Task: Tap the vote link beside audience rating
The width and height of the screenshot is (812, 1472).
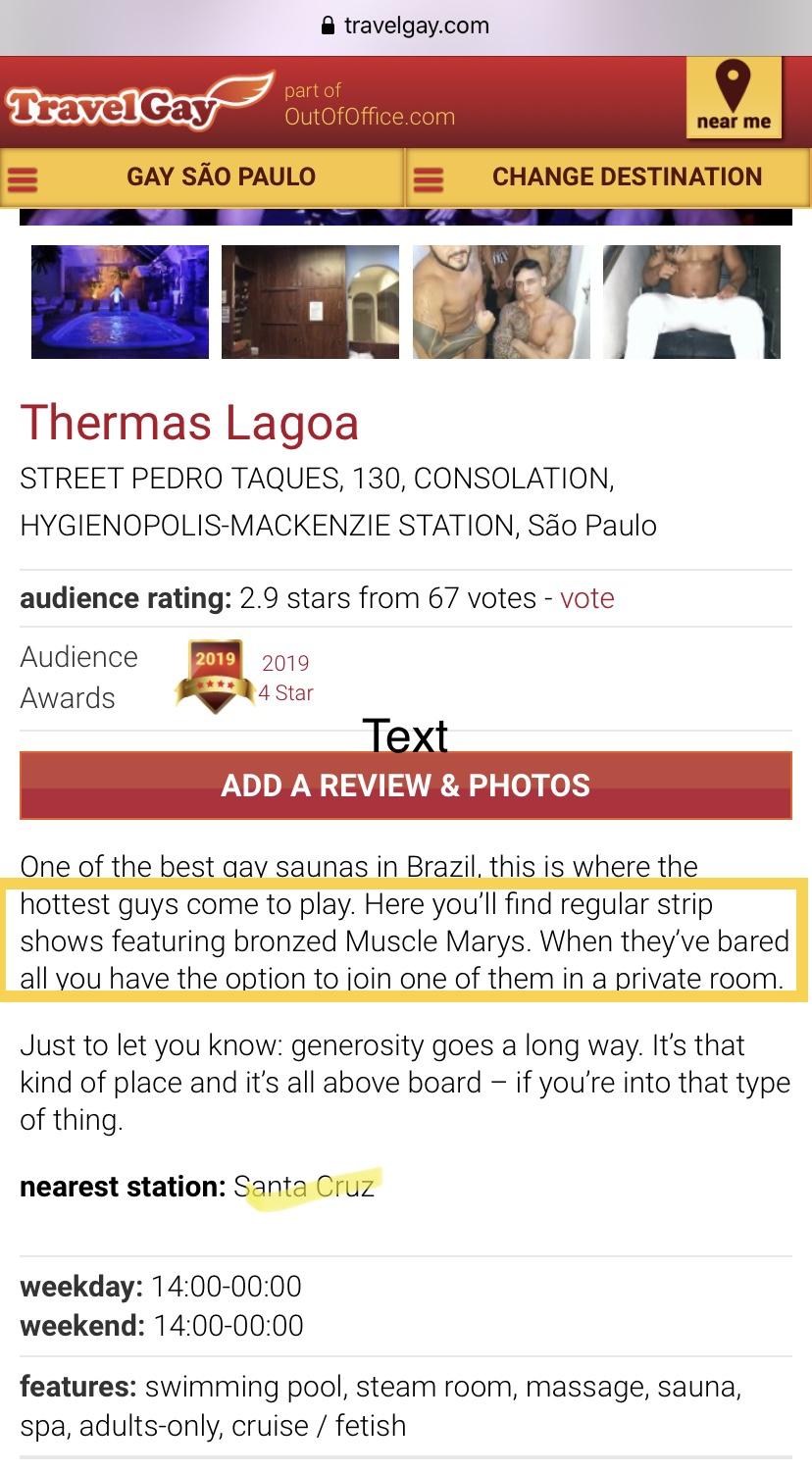Action: coord(586,598)
